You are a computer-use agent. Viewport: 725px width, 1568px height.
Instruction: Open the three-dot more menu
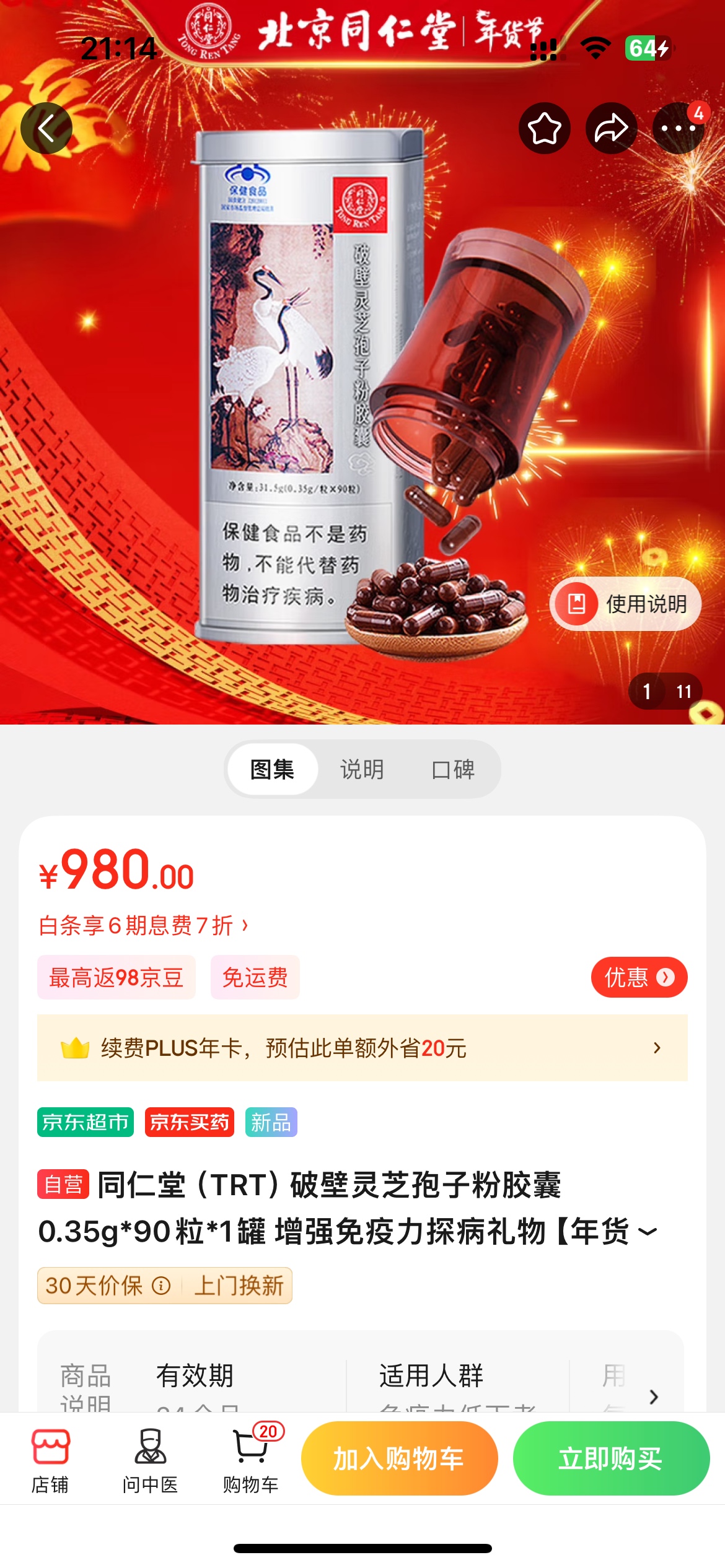pos(678,128)
